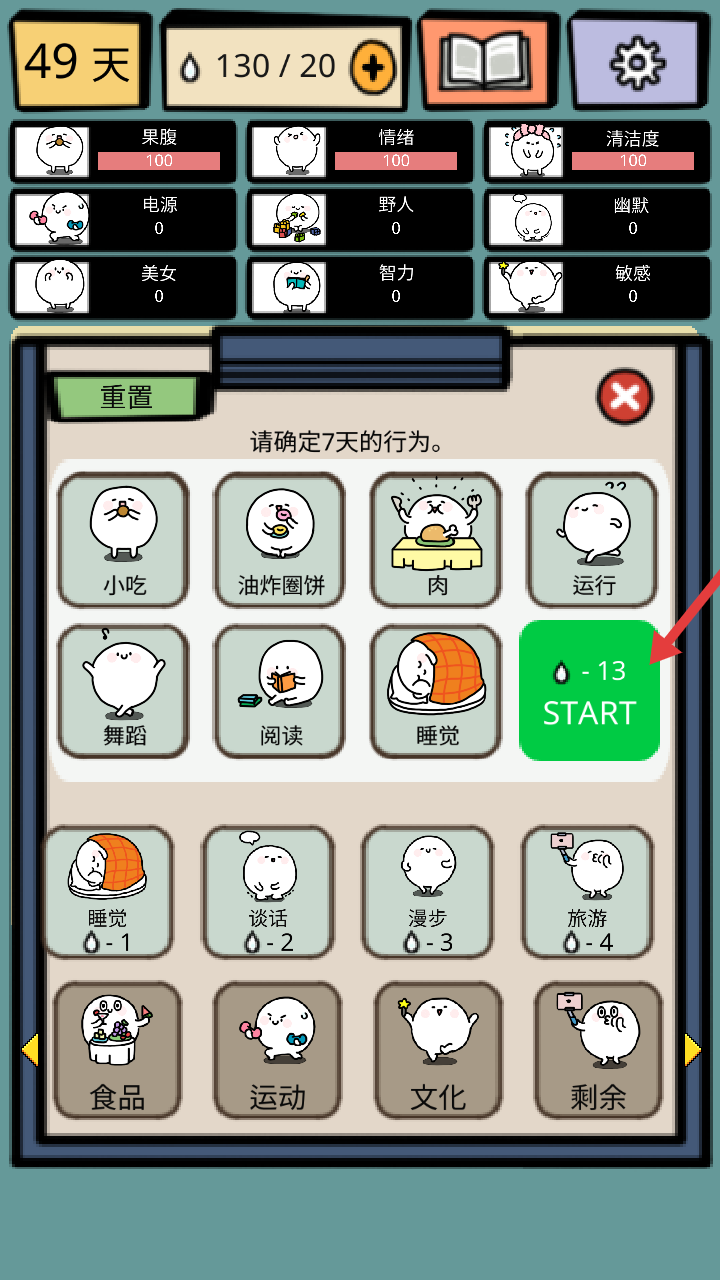Switch to the 文化 category
This screenshot has width=720, height=1280.
pyautogui.click(x=438, y=1050)
